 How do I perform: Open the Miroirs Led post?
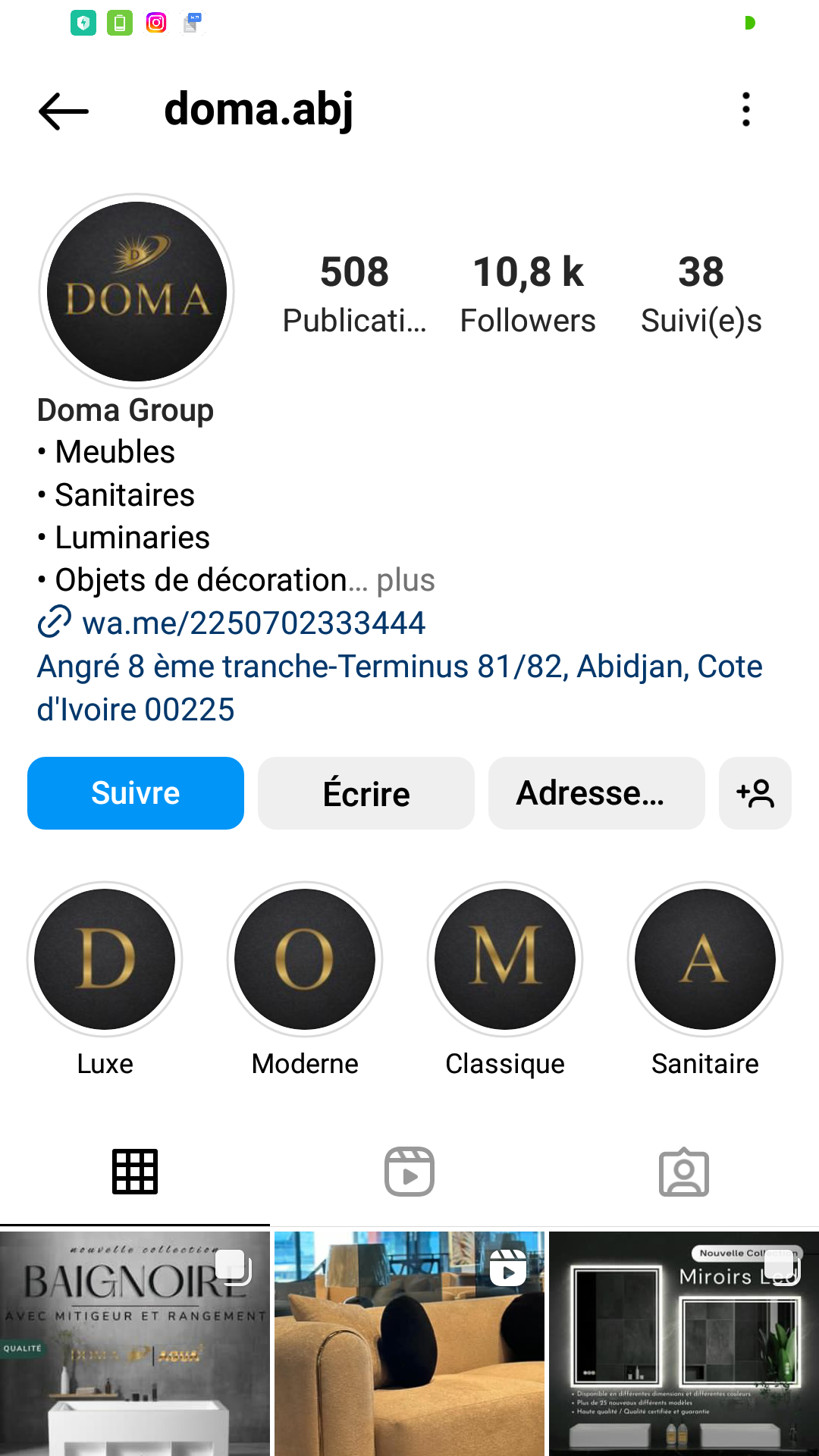pyautogui.click(x=684, y=1342)
